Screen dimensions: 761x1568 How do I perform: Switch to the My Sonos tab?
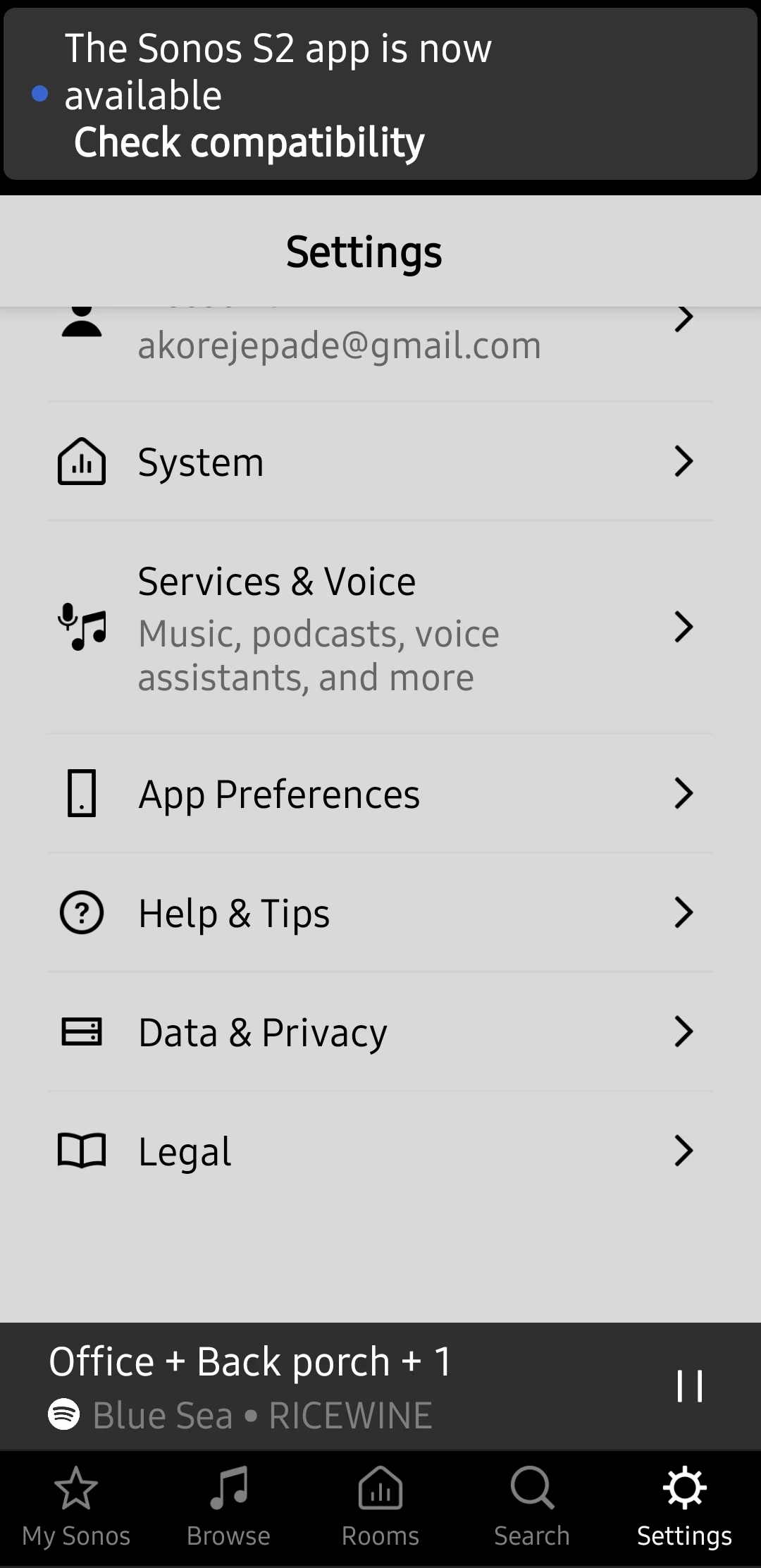[x=76, y=1507]
